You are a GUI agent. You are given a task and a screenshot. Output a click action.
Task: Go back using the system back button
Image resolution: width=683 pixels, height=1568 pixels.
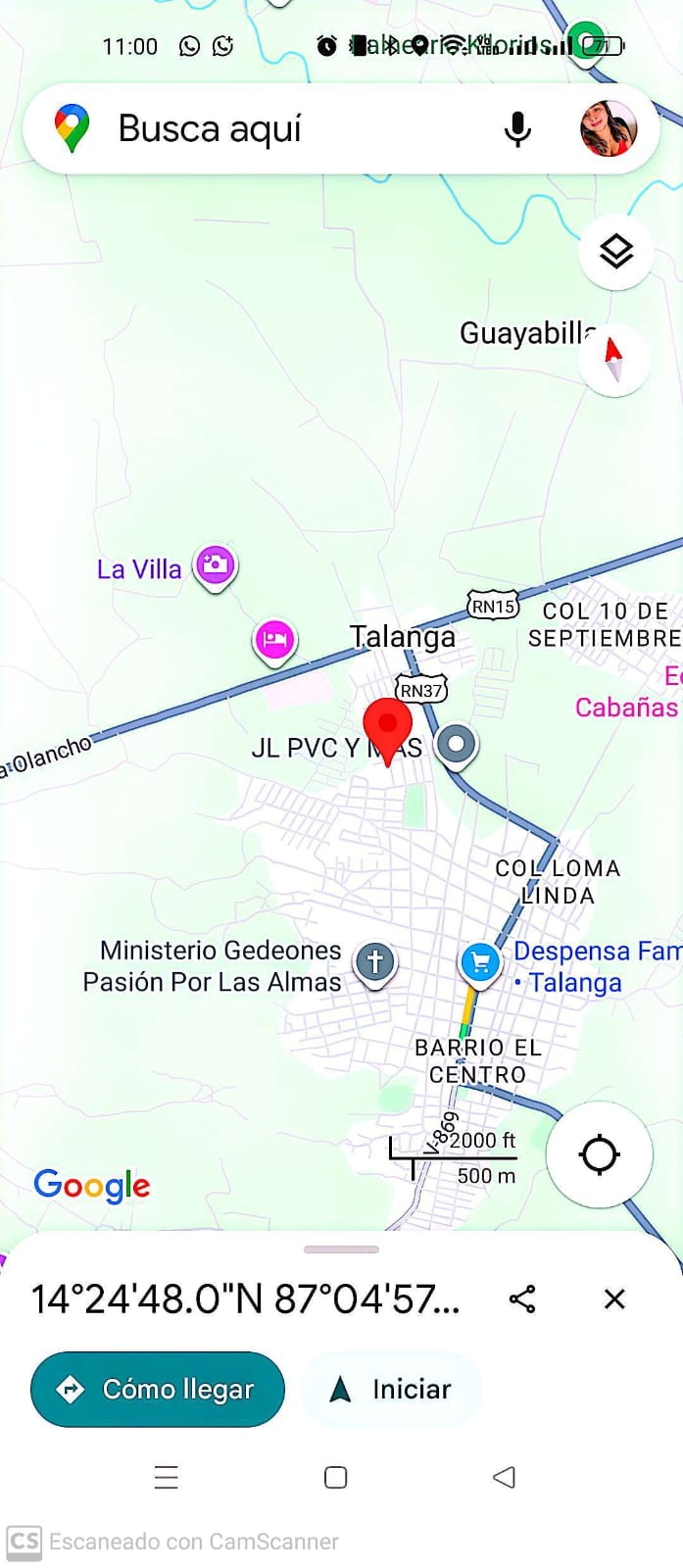coord(504,1477)
